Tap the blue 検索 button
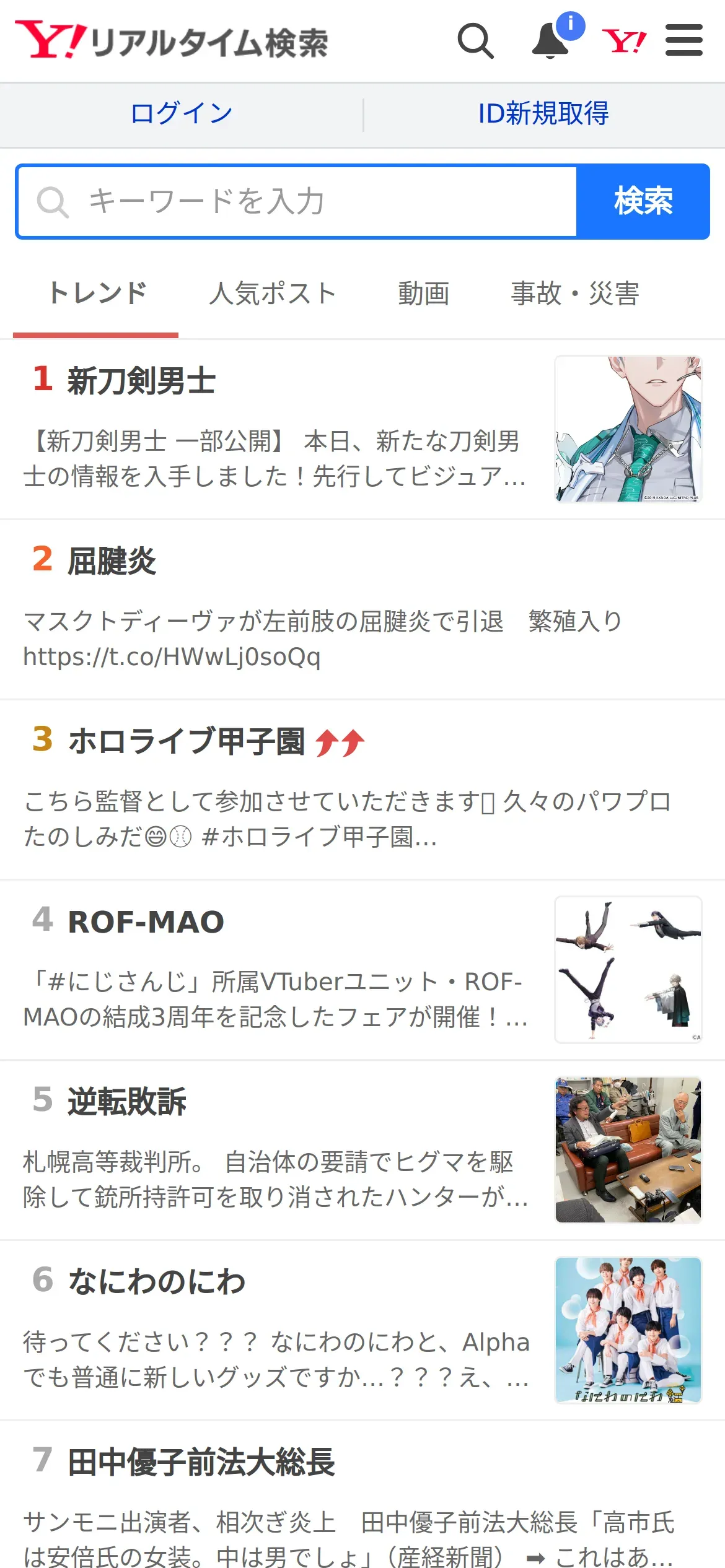This screenshot has width=725, height=1568. pos(643,201)
